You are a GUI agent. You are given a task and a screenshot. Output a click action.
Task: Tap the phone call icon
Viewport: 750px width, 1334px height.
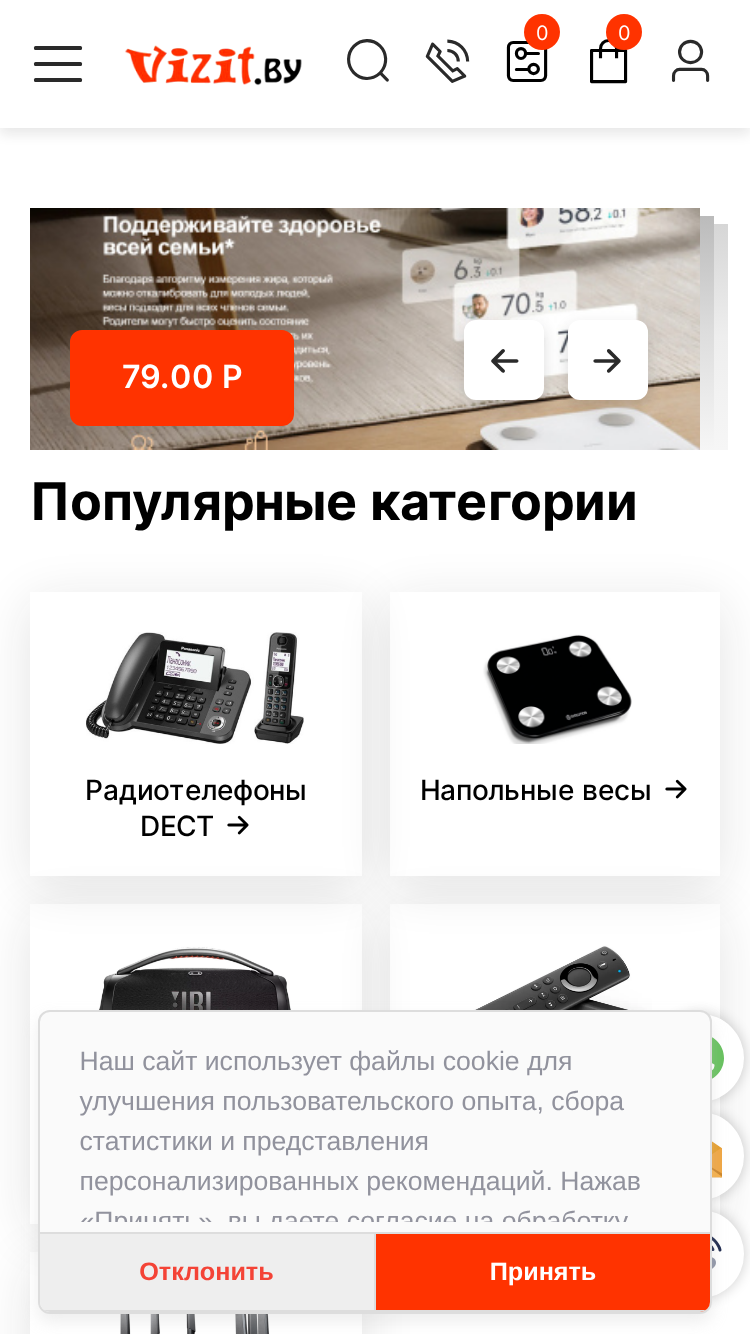tap(447, 62)
